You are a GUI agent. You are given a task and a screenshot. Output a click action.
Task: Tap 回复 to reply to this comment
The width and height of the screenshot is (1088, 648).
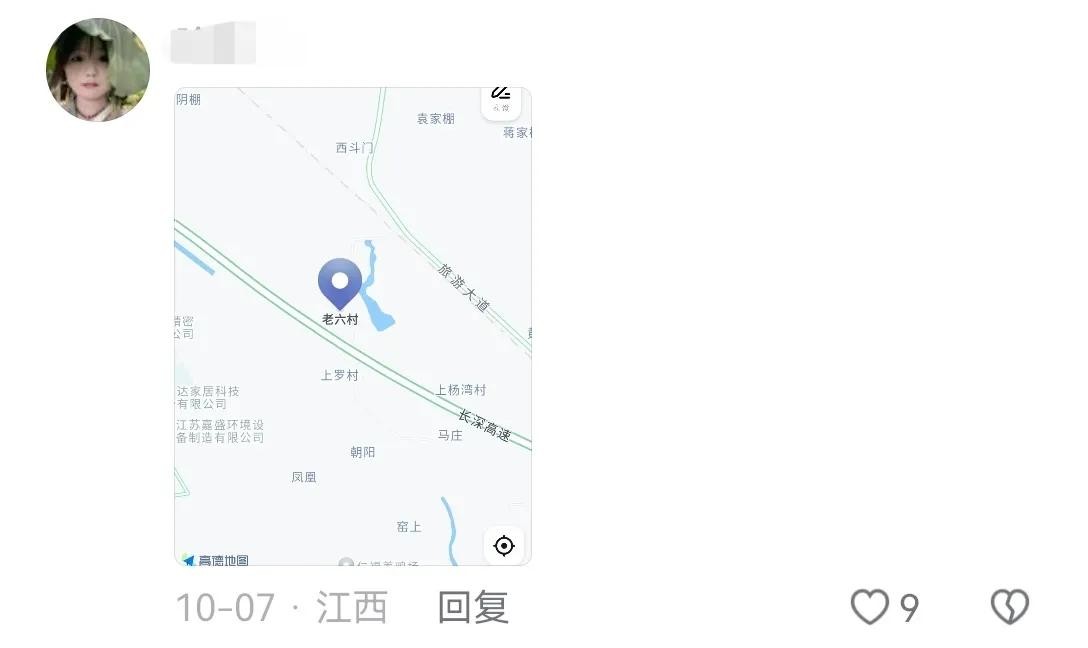(473, 607)
